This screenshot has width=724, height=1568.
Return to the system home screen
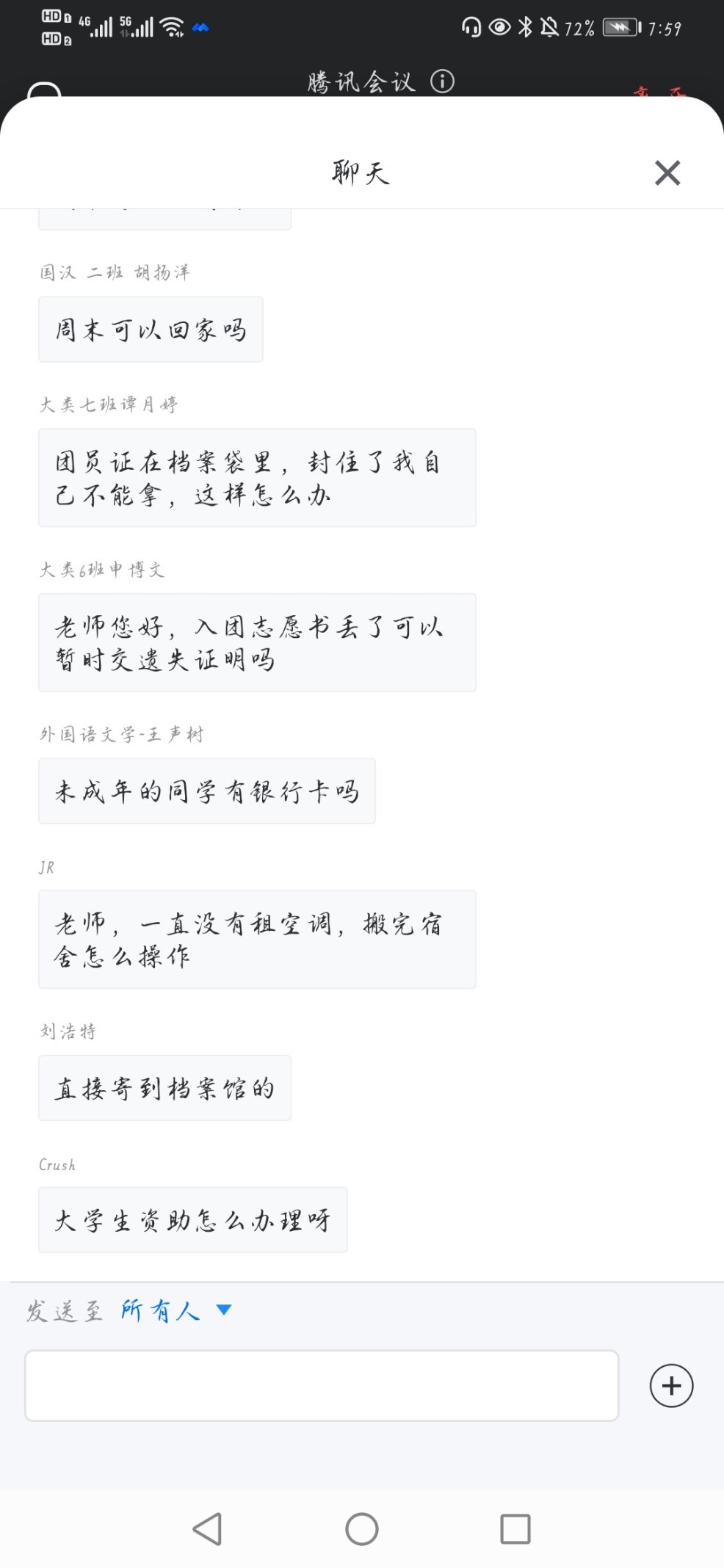(x=362, y=1529)
